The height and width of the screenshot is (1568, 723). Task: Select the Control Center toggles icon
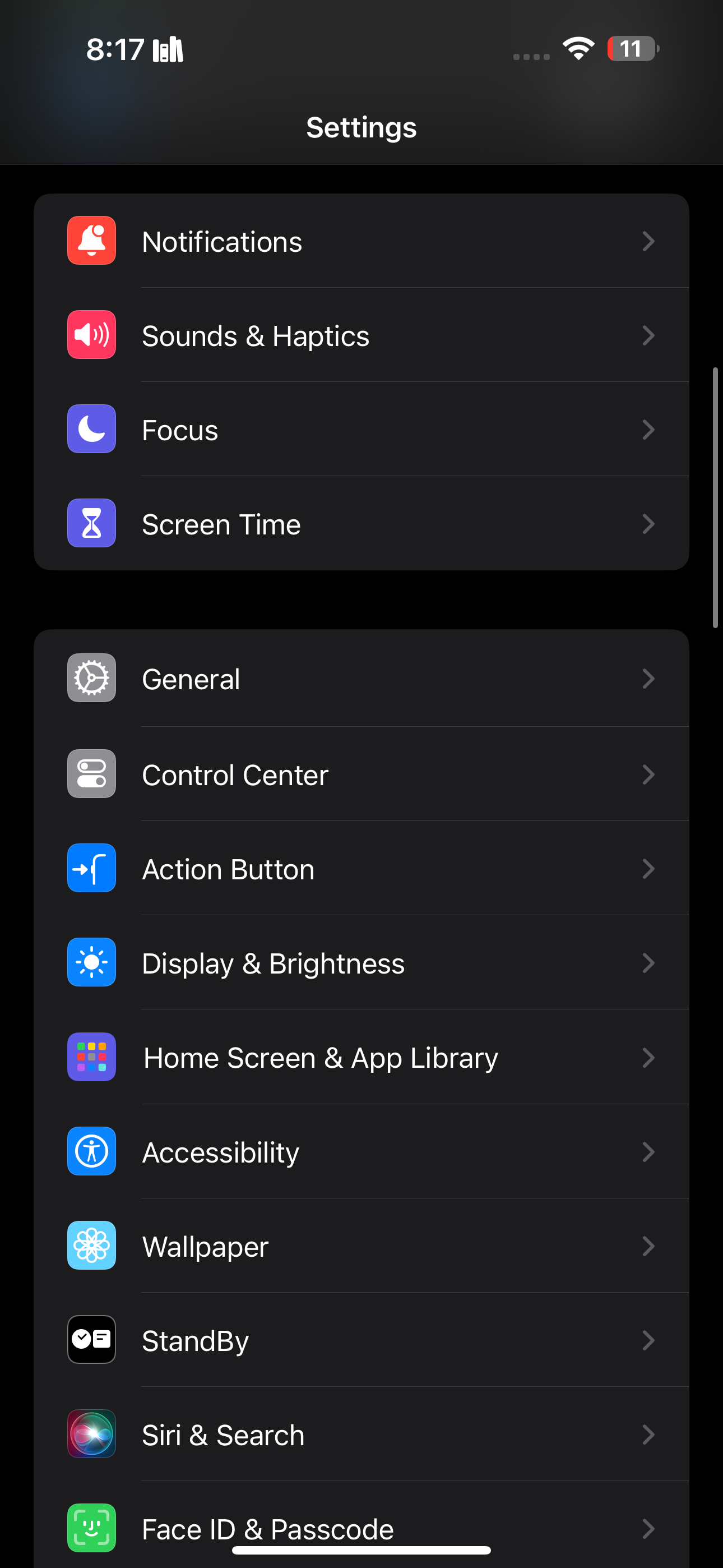click(91, 774)
